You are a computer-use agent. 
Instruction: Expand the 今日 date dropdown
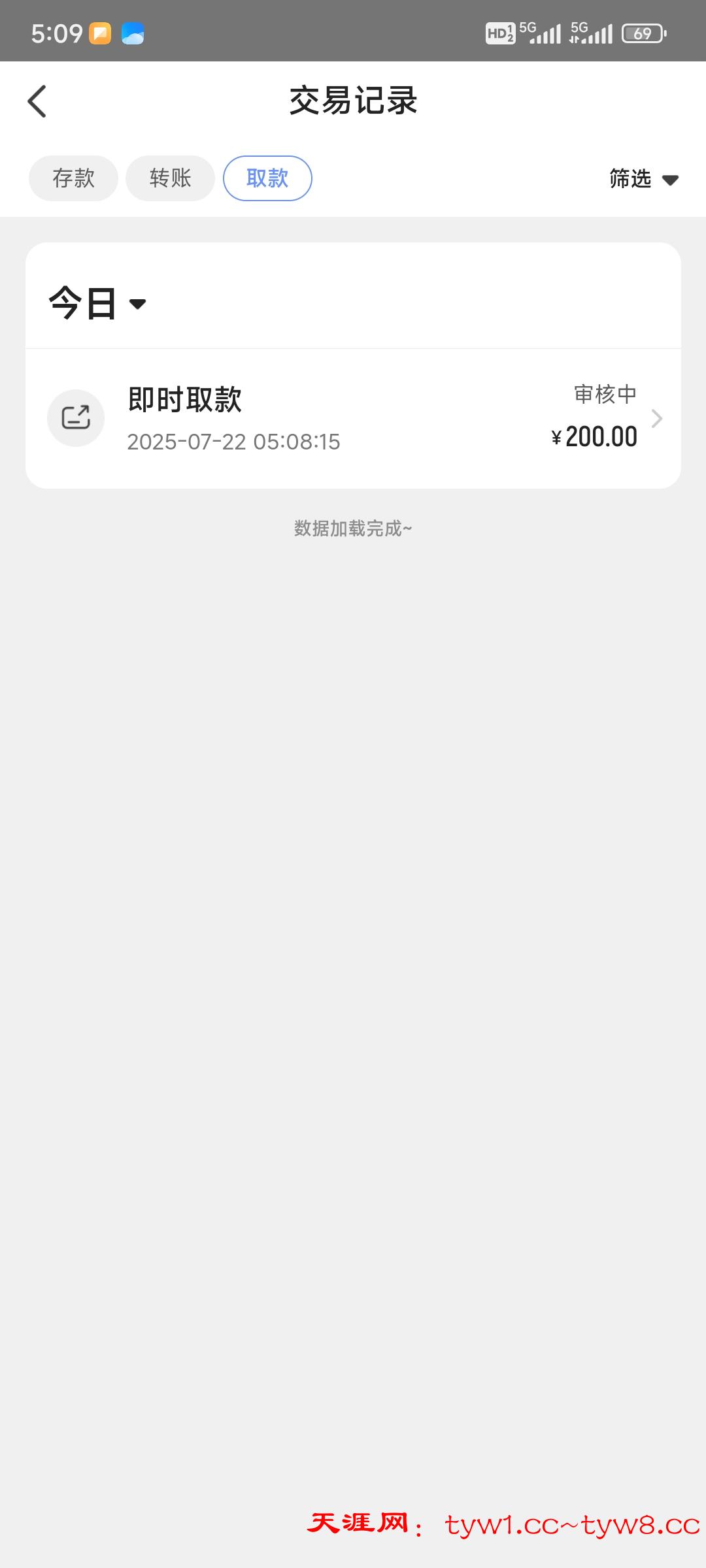(x=98, y=304)
